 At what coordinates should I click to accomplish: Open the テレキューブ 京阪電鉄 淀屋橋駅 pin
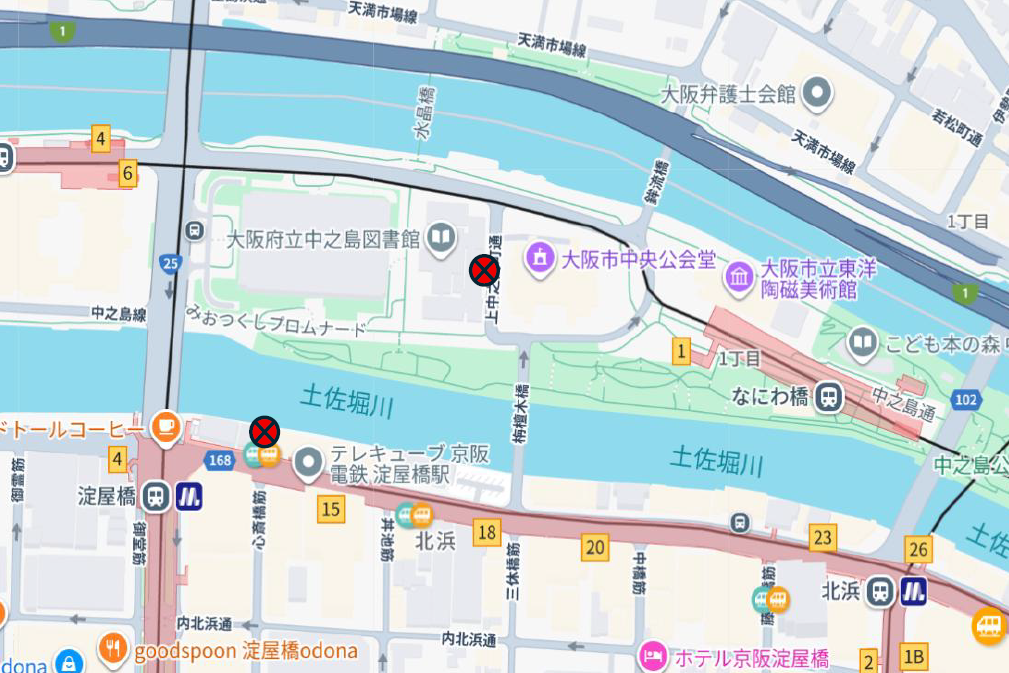309,462
